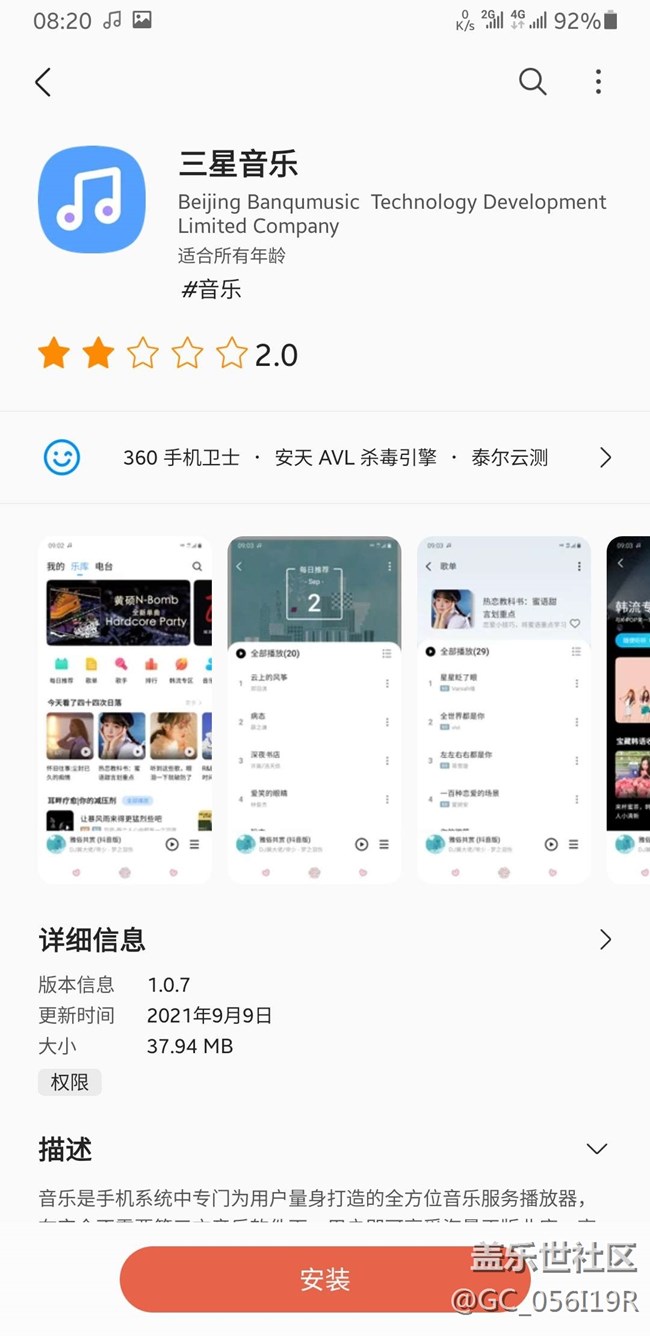Tap the 权限 permissions chip

(x=69, y=1082)
